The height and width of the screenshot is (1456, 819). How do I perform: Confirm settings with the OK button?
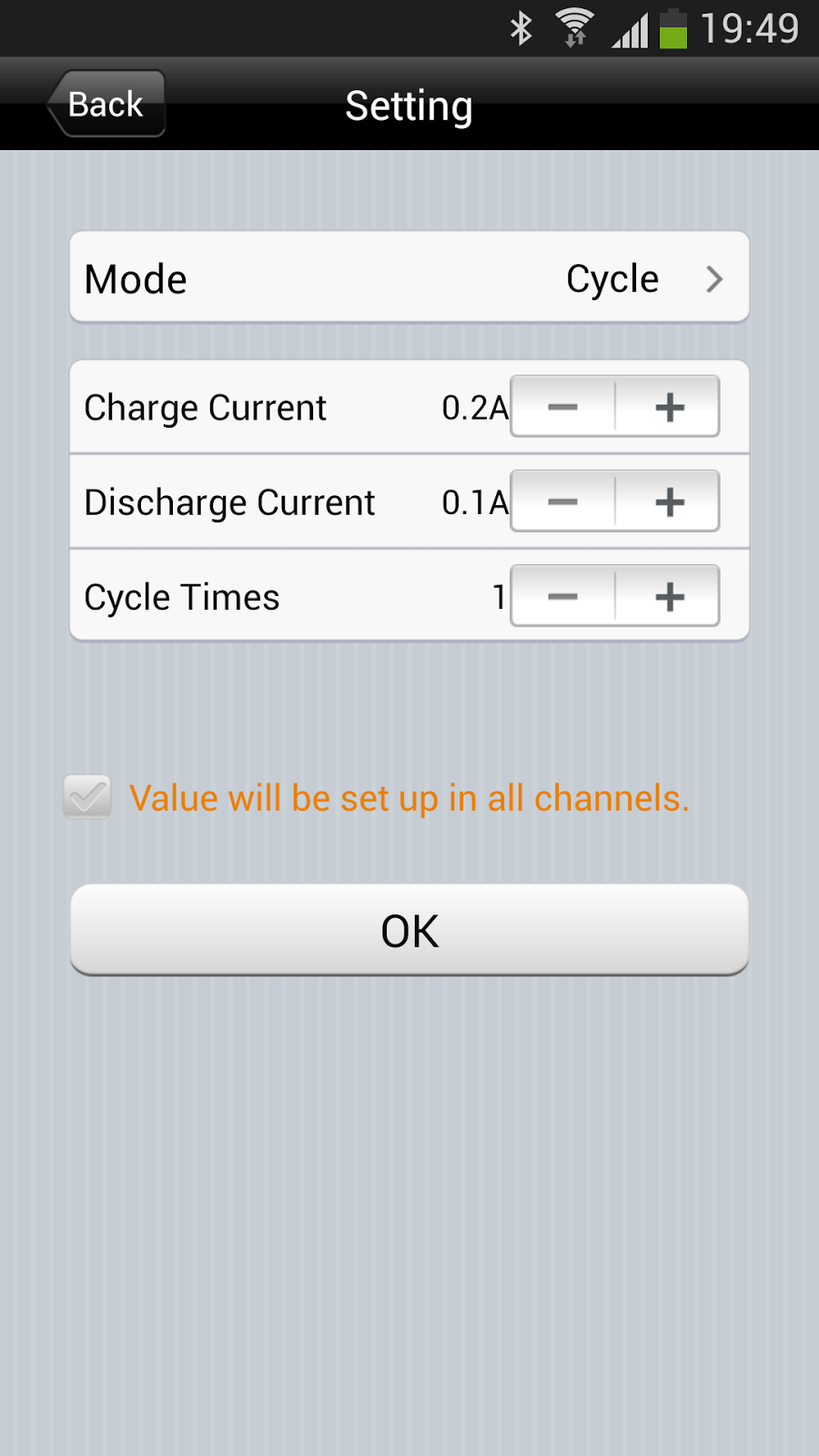[409, 931]
